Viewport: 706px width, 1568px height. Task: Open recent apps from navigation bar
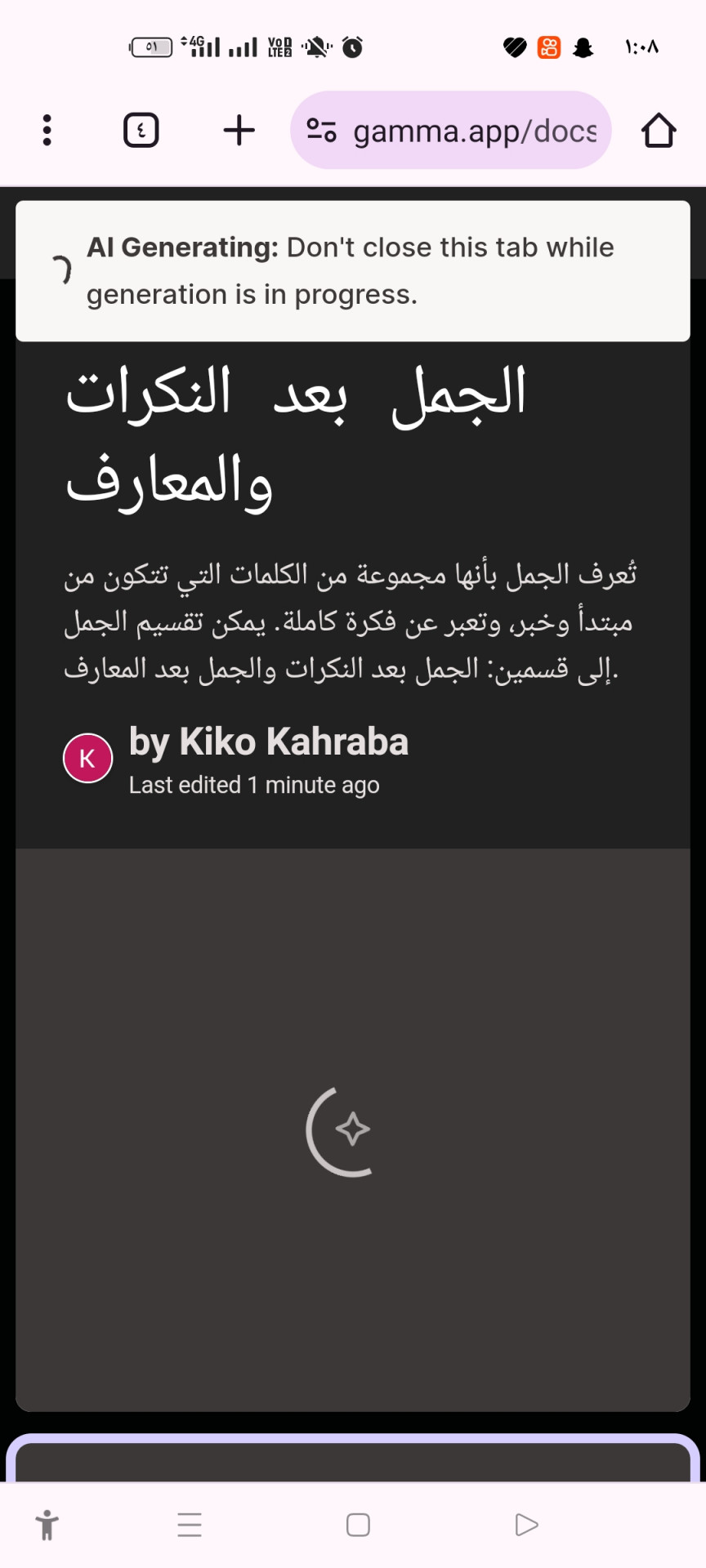tap(190, 1525)
